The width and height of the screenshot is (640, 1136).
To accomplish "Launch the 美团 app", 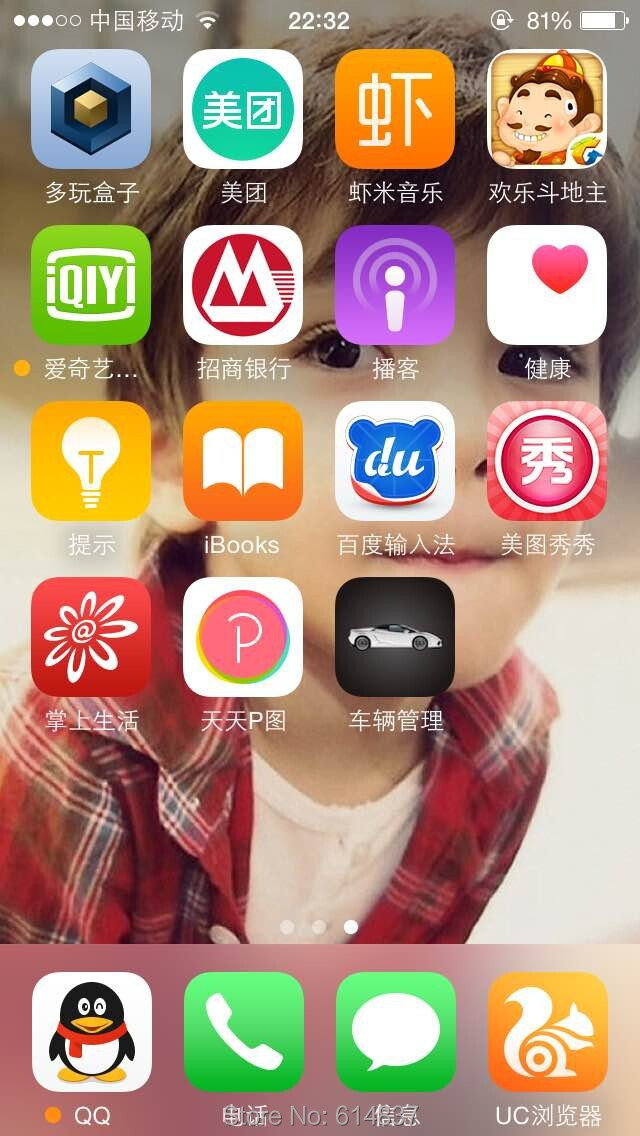I will pos(243,110).
